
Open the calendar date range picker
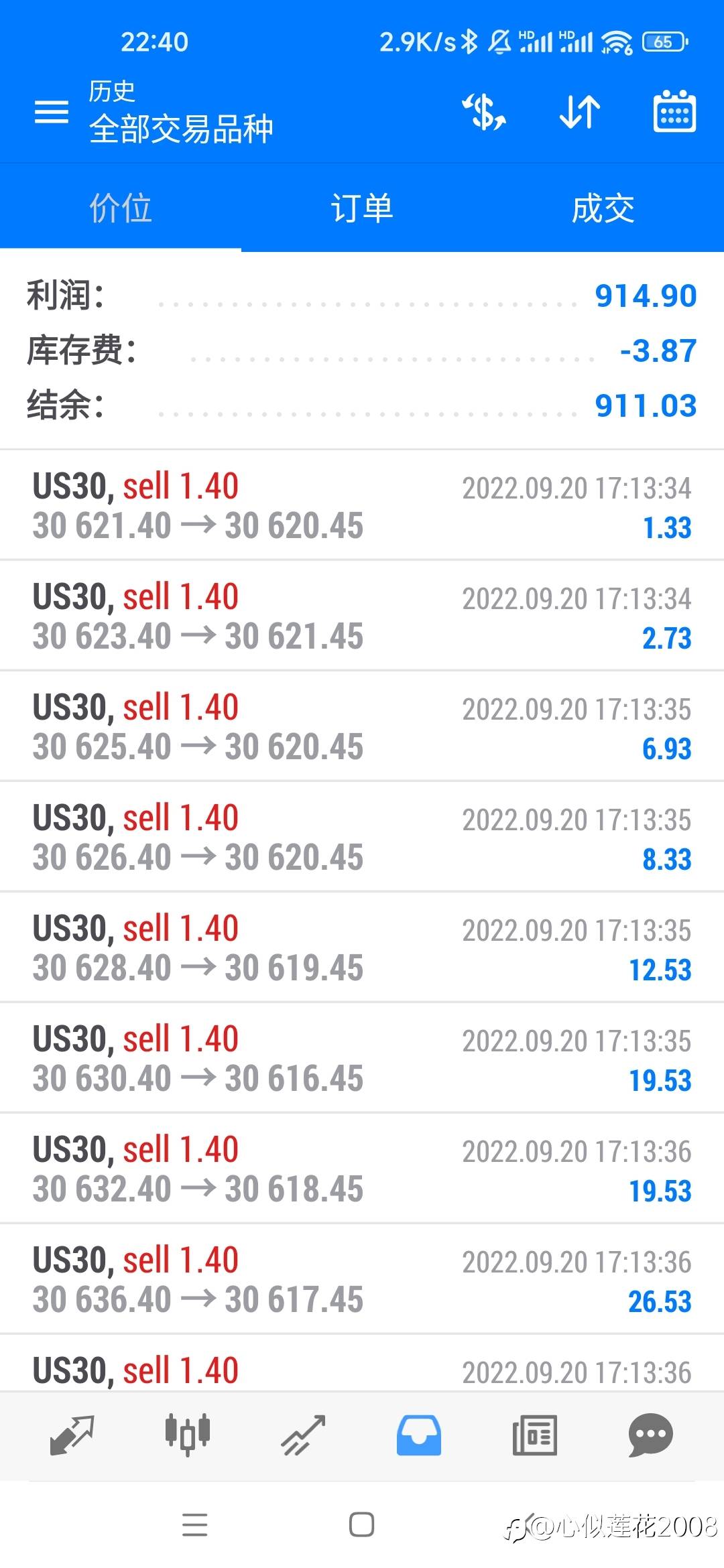pyautogui.click(x=674, y=112)
